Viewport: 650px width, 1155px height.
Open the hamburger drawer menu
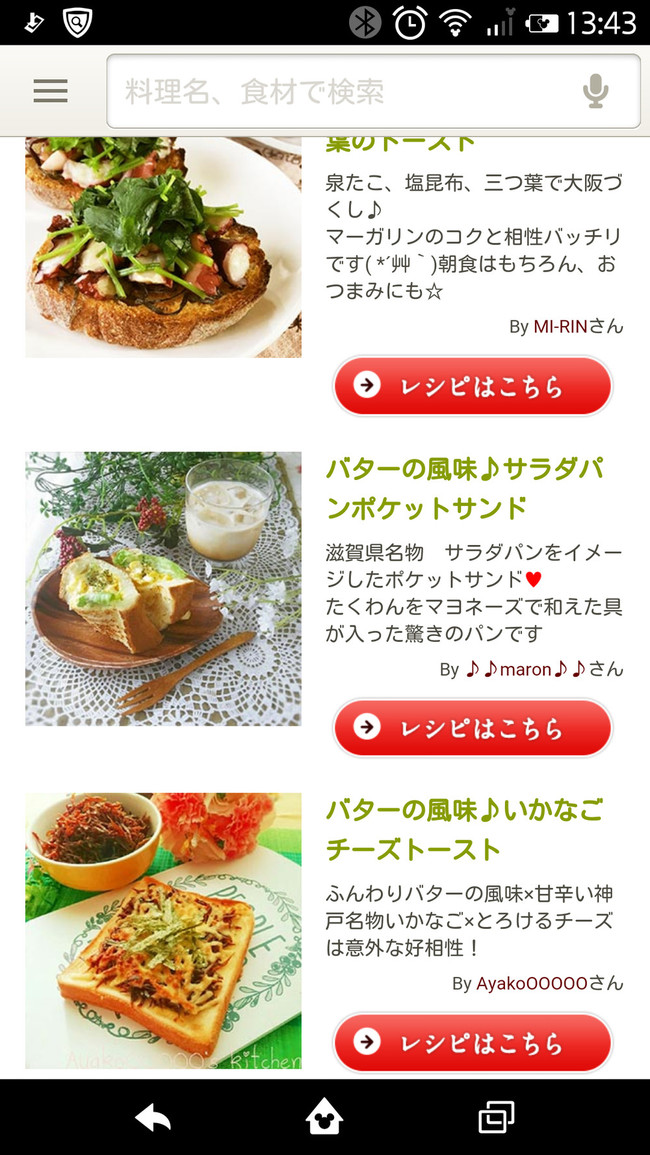[x=50, y=91]
